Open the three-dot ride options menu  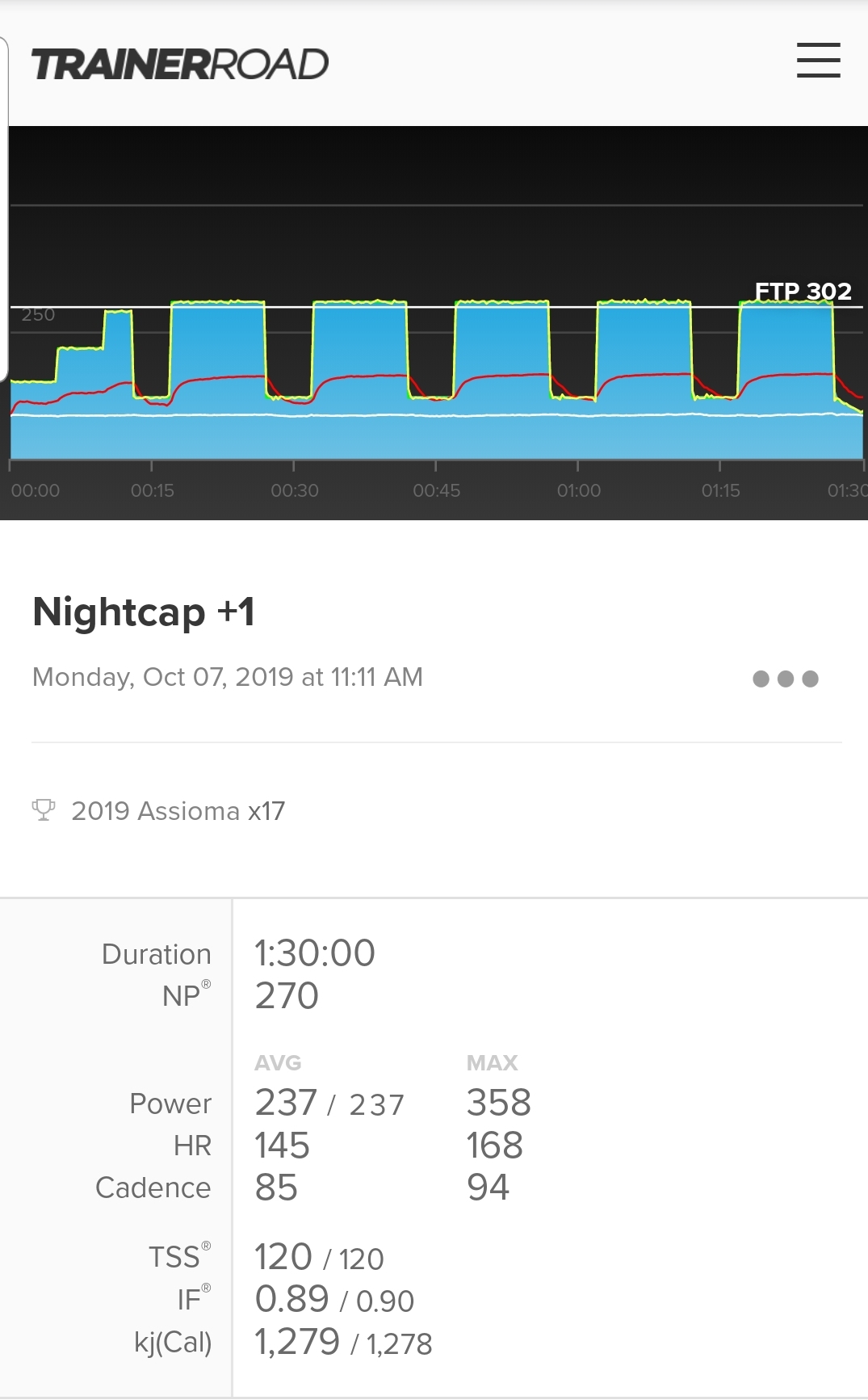coord(785,679)
